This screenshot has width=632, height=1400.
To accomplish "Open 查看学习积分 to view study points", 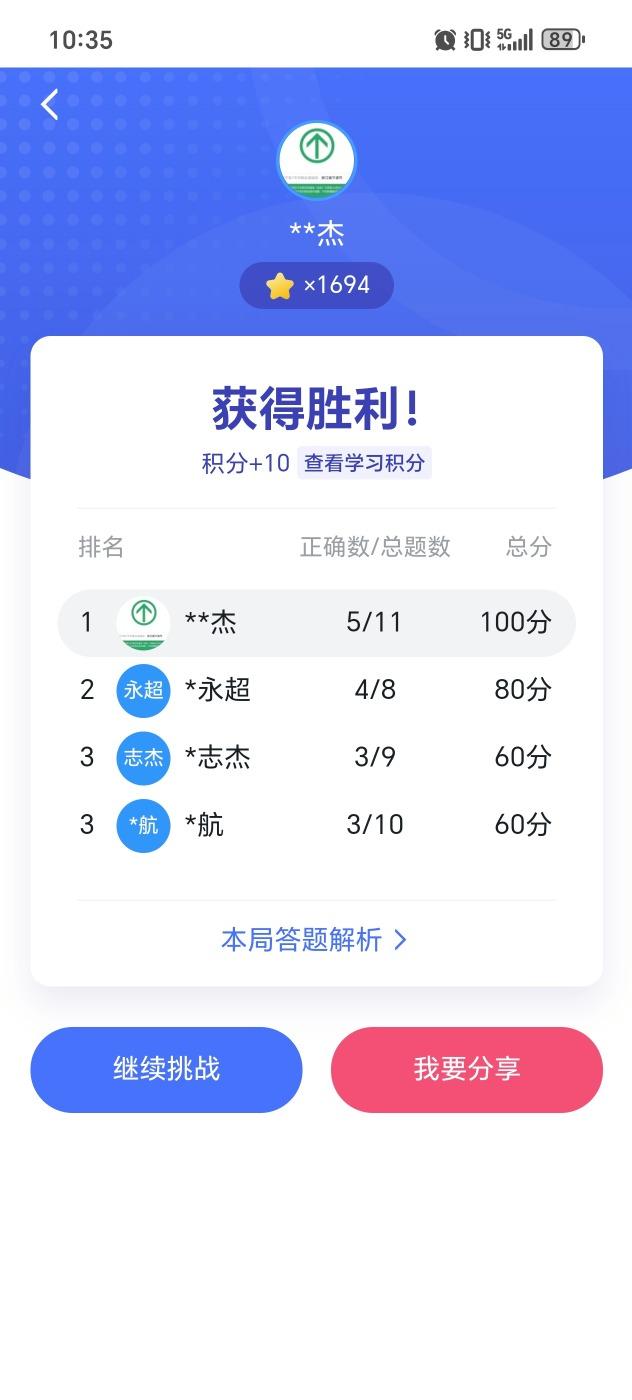I will [x=364, y=463].
